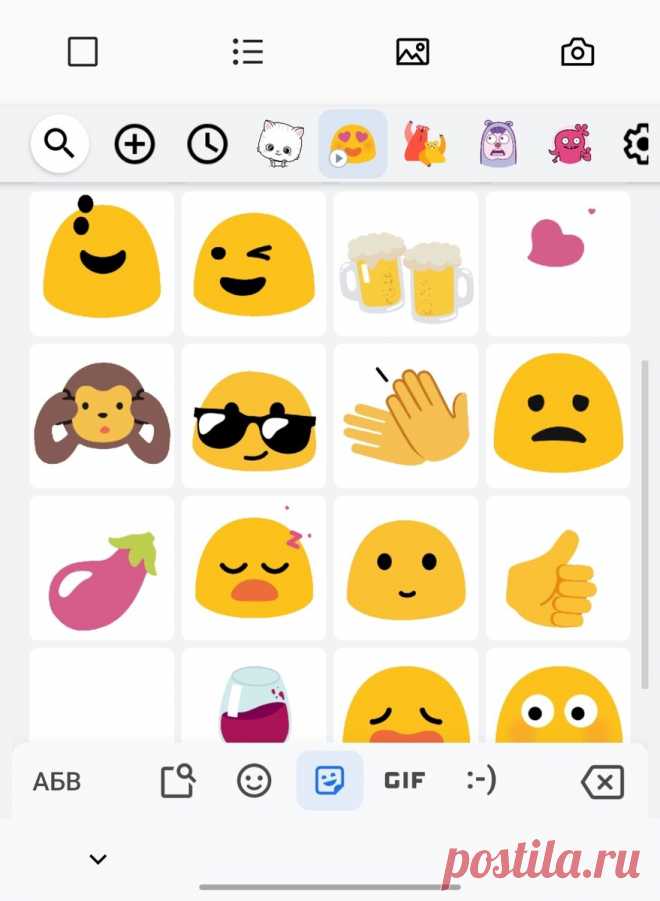Open sticker search
This screenshot has height=901, width=660.
[x=60, y=145]
